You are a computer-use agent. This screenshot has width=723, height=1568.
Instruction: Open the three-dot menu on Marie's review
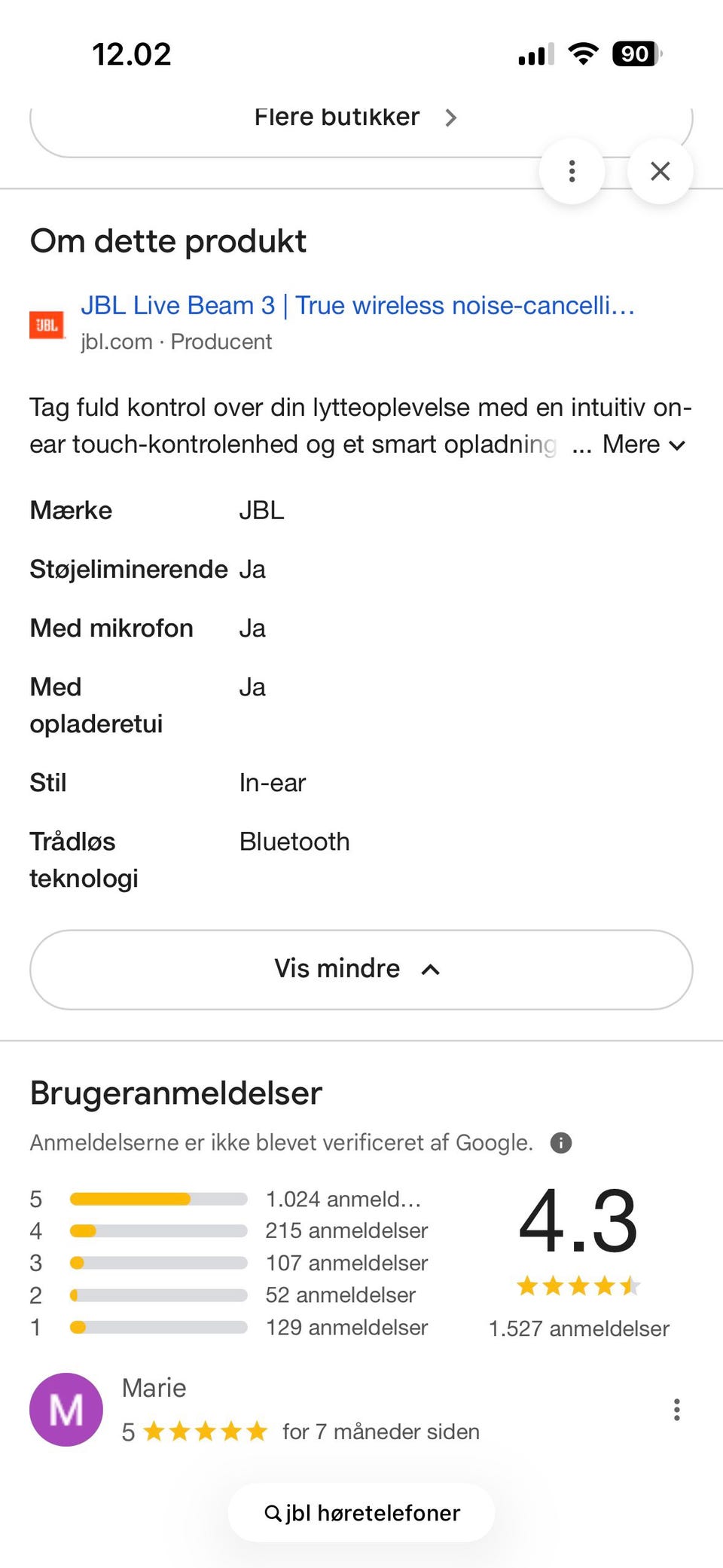(x=676, y=1408)
